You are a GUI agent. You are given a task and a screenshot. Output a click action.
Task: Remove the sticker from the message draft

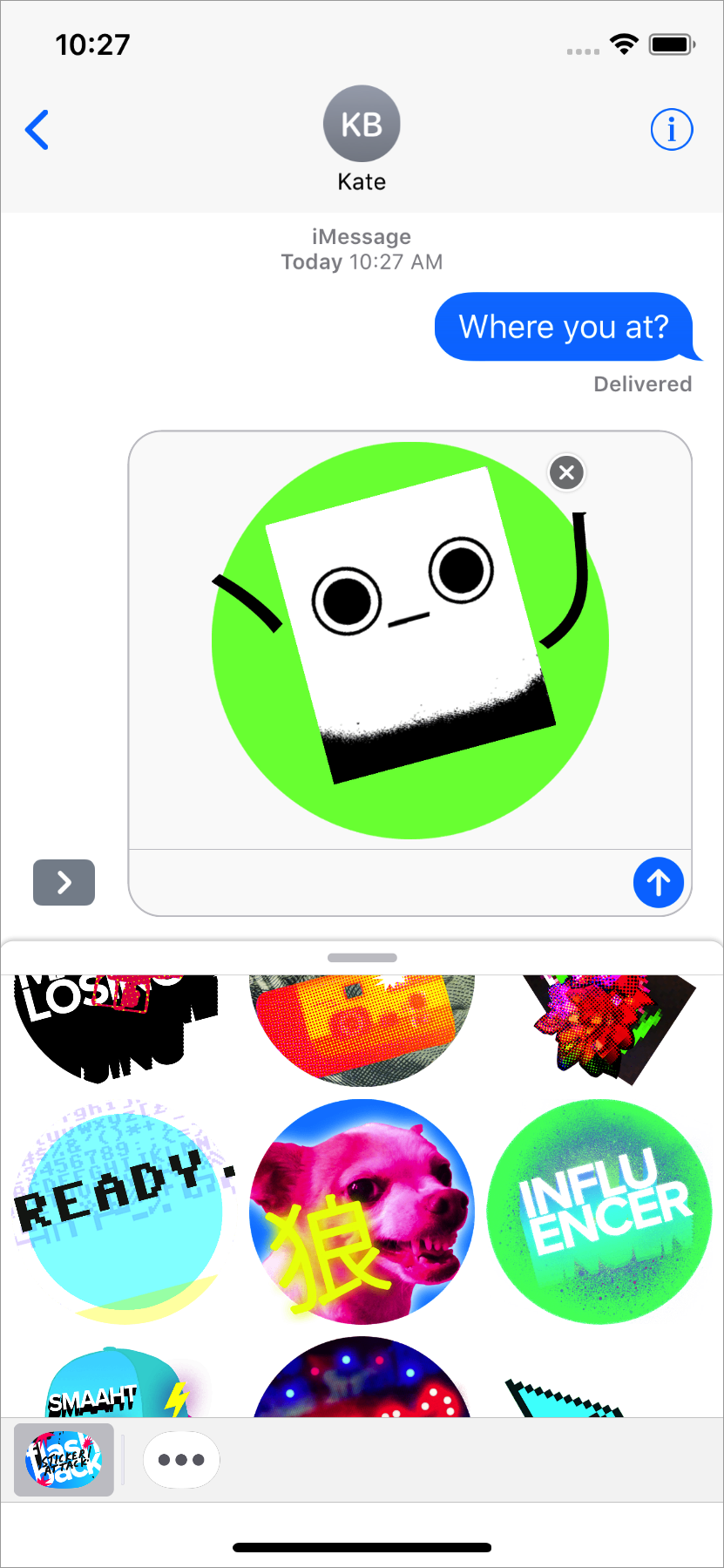point(566,472)
